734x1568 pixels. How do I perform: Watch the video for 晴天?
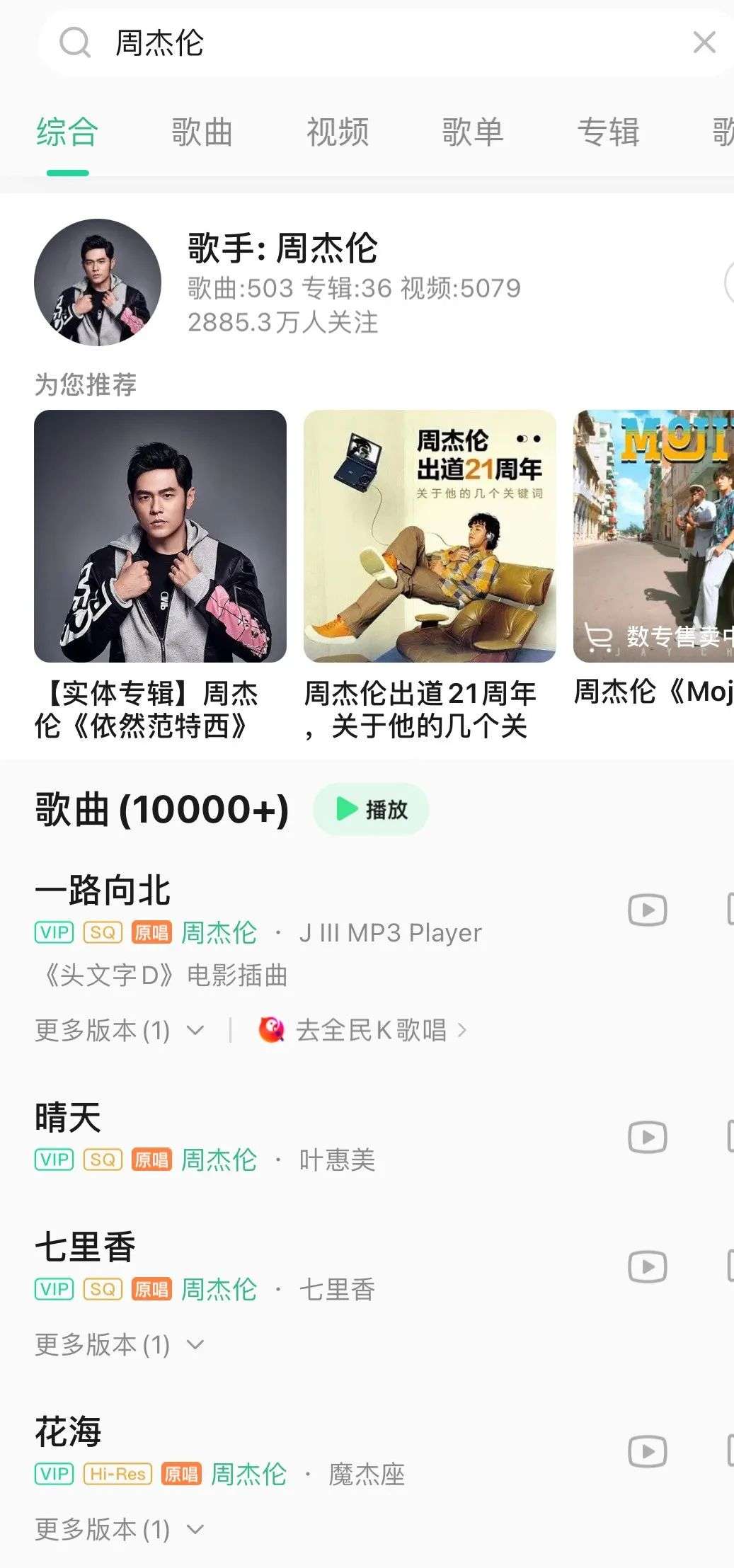[647, 1138]
